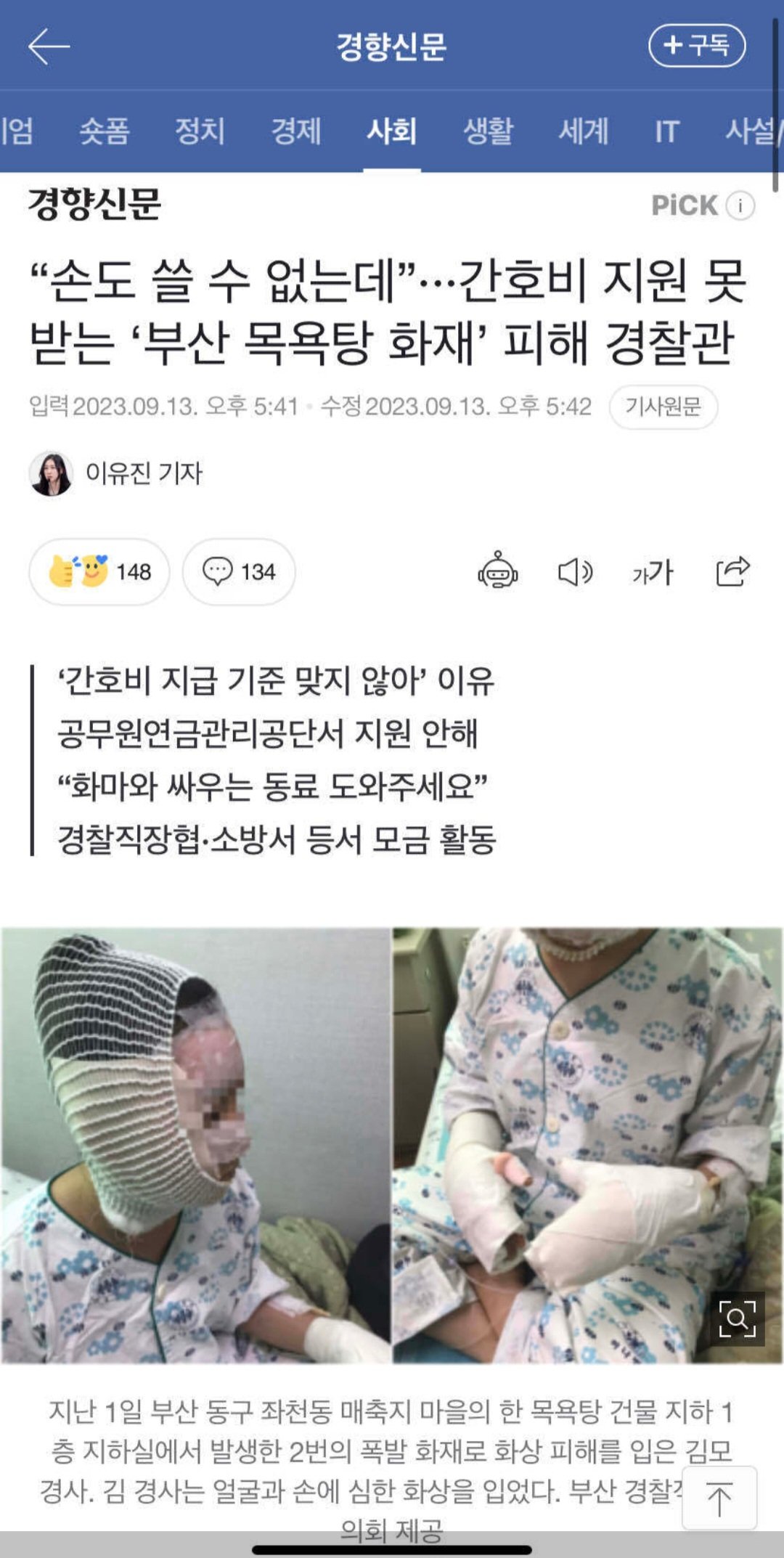Open the reactions button showing 148
Image resolution: width=784 pixels, height=1558 pixels.
(99, 572)
